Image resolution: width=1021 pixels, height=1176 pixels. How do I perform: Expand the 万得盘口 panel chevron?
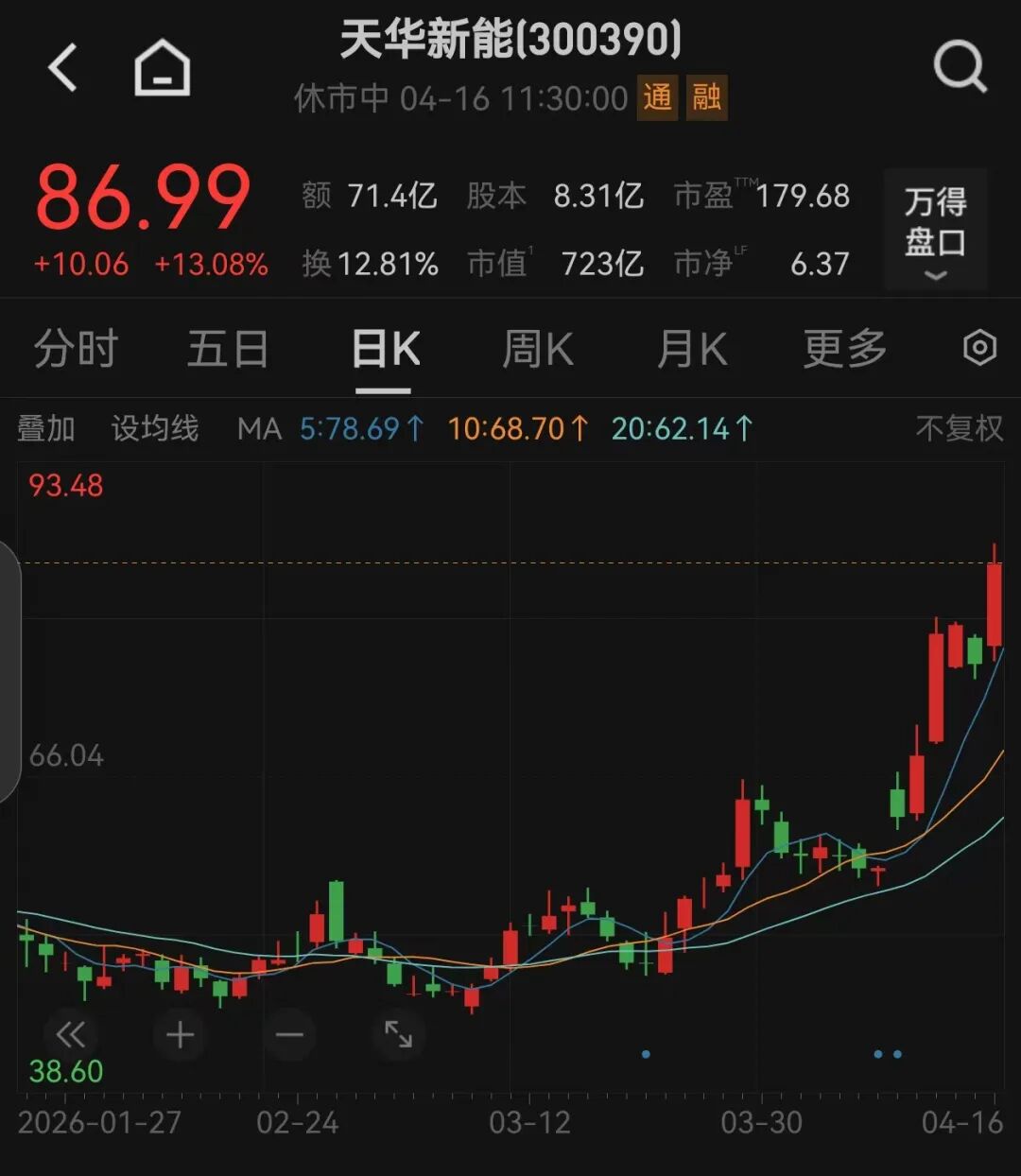point(935,275)
